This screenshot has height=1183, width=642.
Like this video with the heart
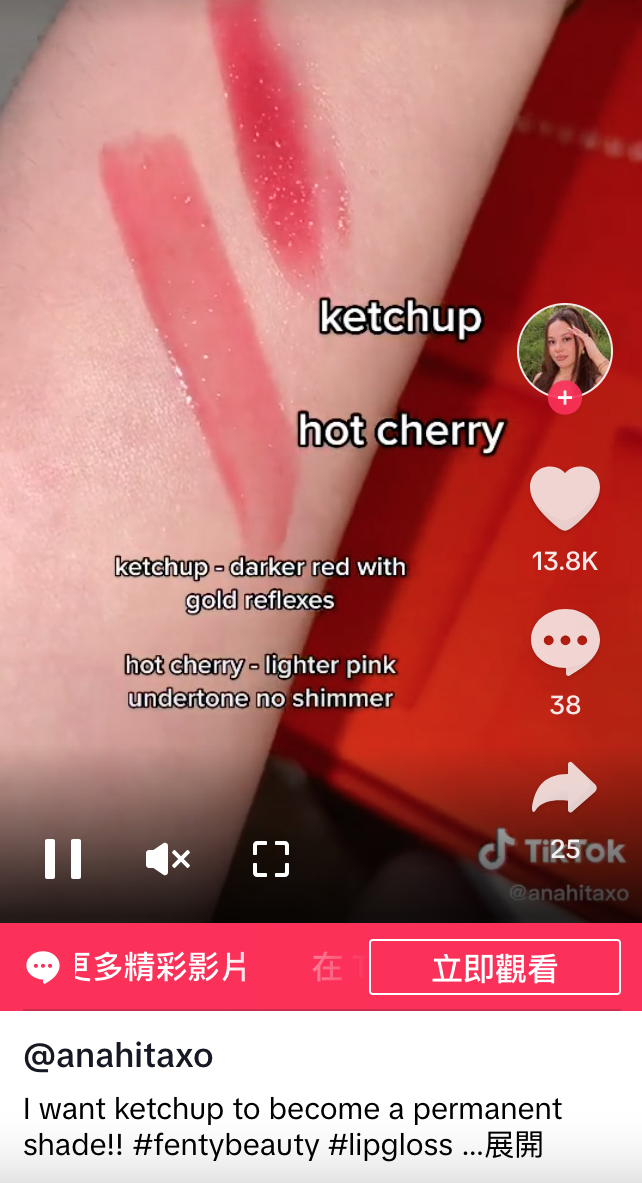[564, 498]
